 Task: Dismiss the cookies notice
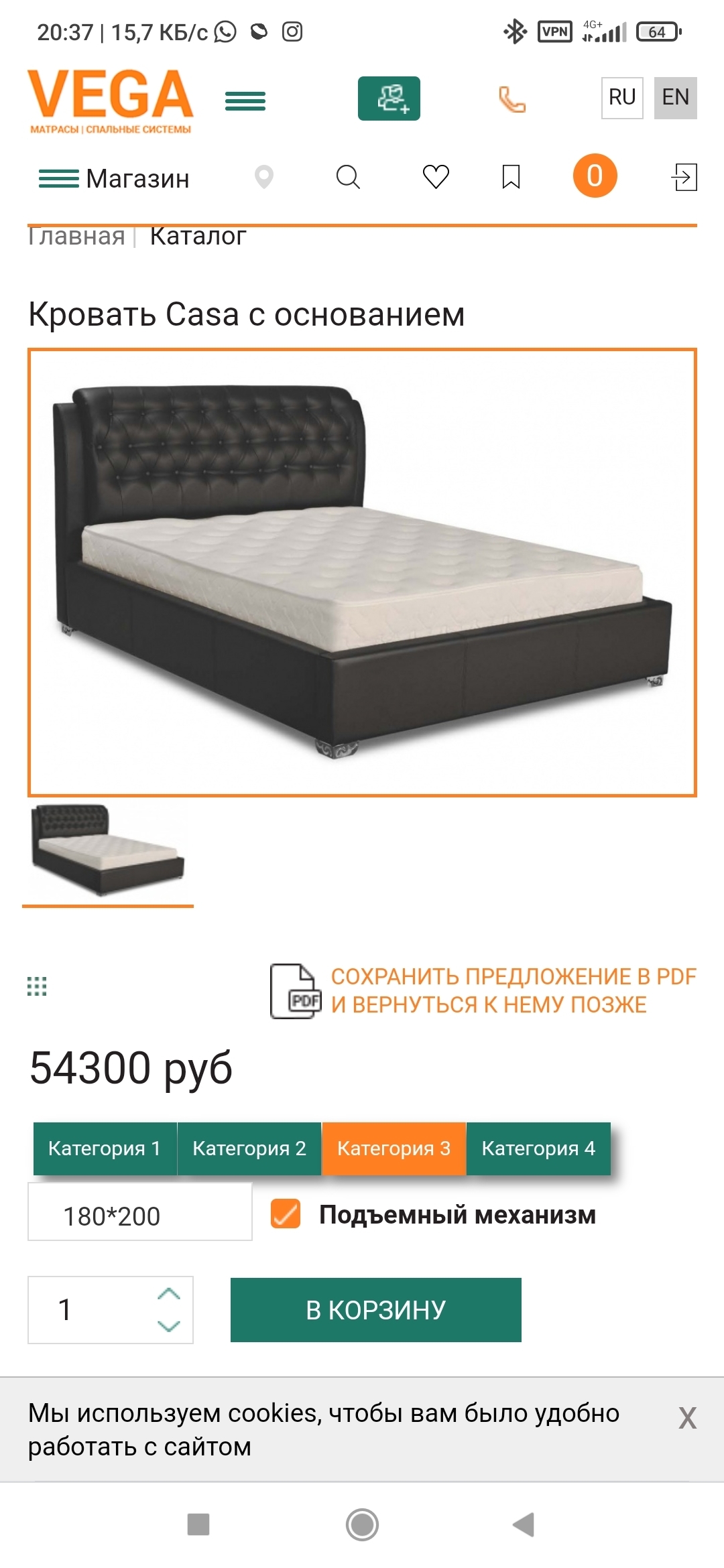coord(687,1418)
